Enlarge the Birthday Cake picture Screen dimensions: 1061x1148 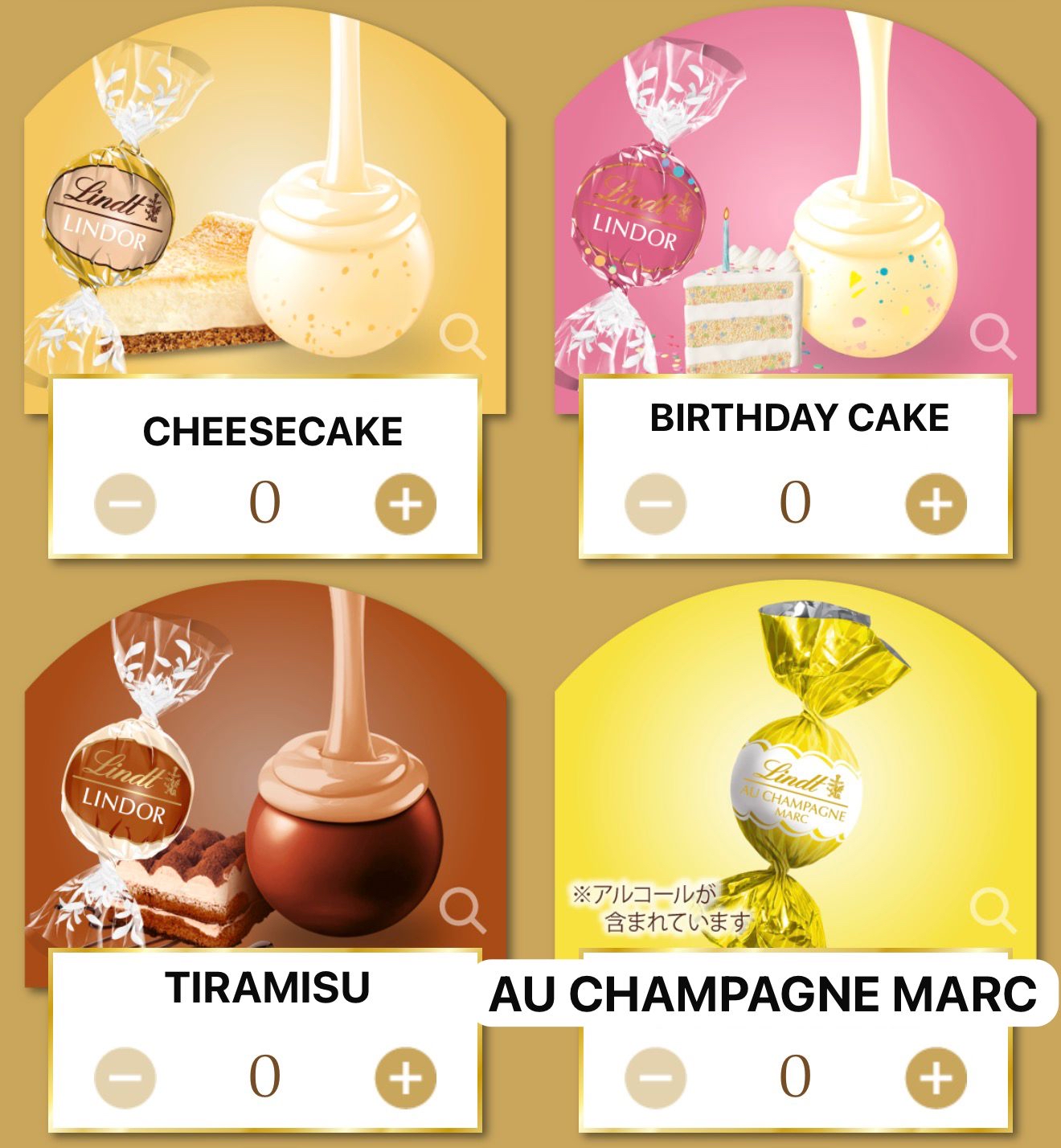point(993,336)
